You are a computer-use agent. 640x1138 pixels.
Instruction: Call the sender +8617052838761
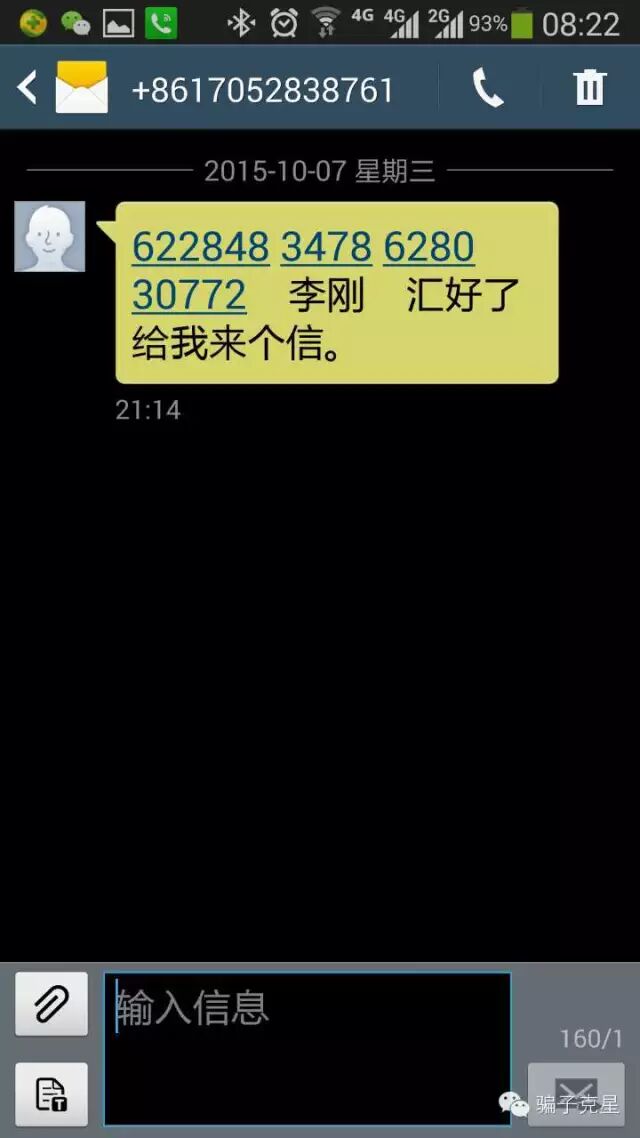pyautogui.click(x=488, y=89)
